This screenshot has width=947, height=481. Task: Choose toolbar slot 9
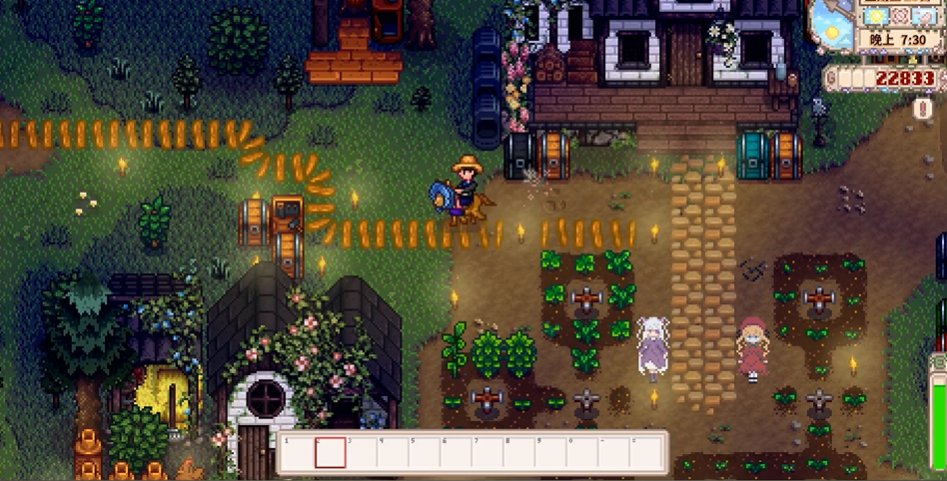pos(551,453)
